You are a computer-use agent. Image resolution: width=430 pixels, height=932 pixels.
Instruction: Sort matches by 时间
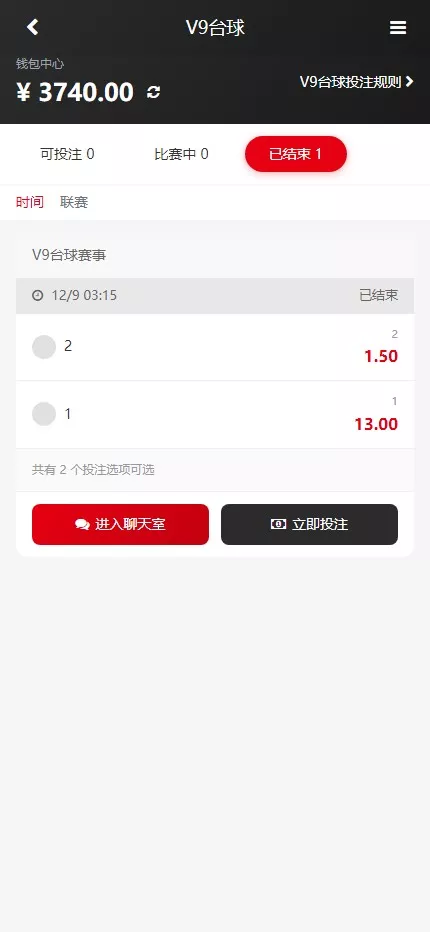(x=30, y=202)
